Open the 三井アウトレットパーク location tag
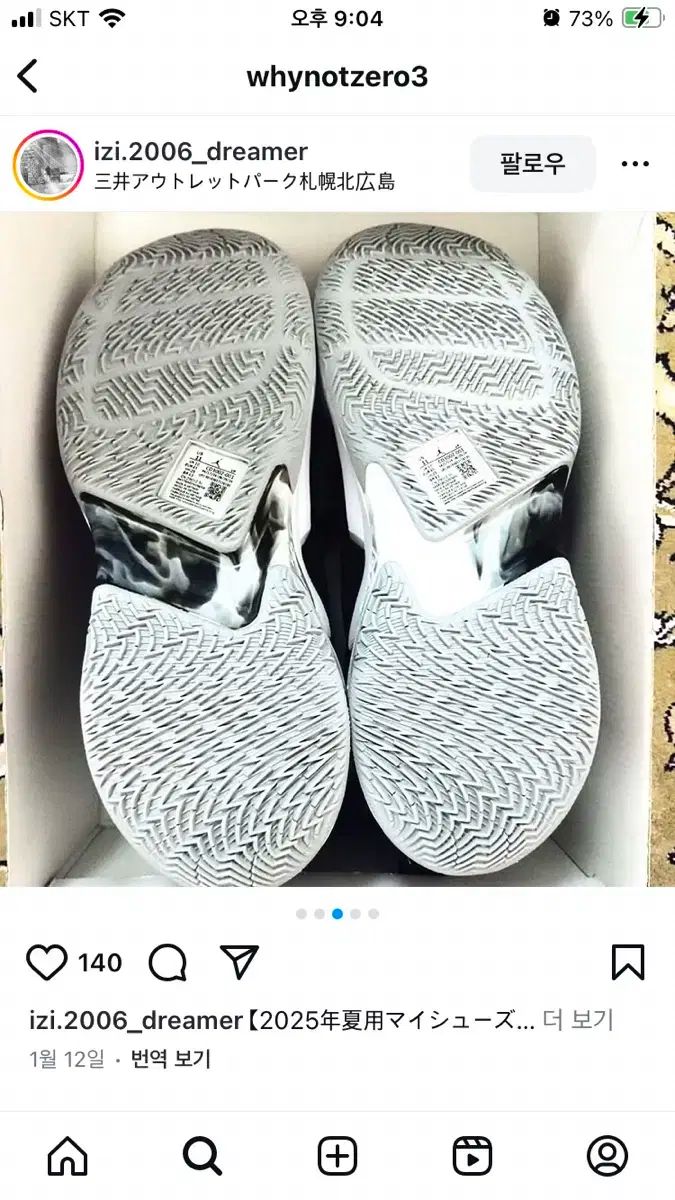This screenshot has width=675, height=1200. (244, 182)
